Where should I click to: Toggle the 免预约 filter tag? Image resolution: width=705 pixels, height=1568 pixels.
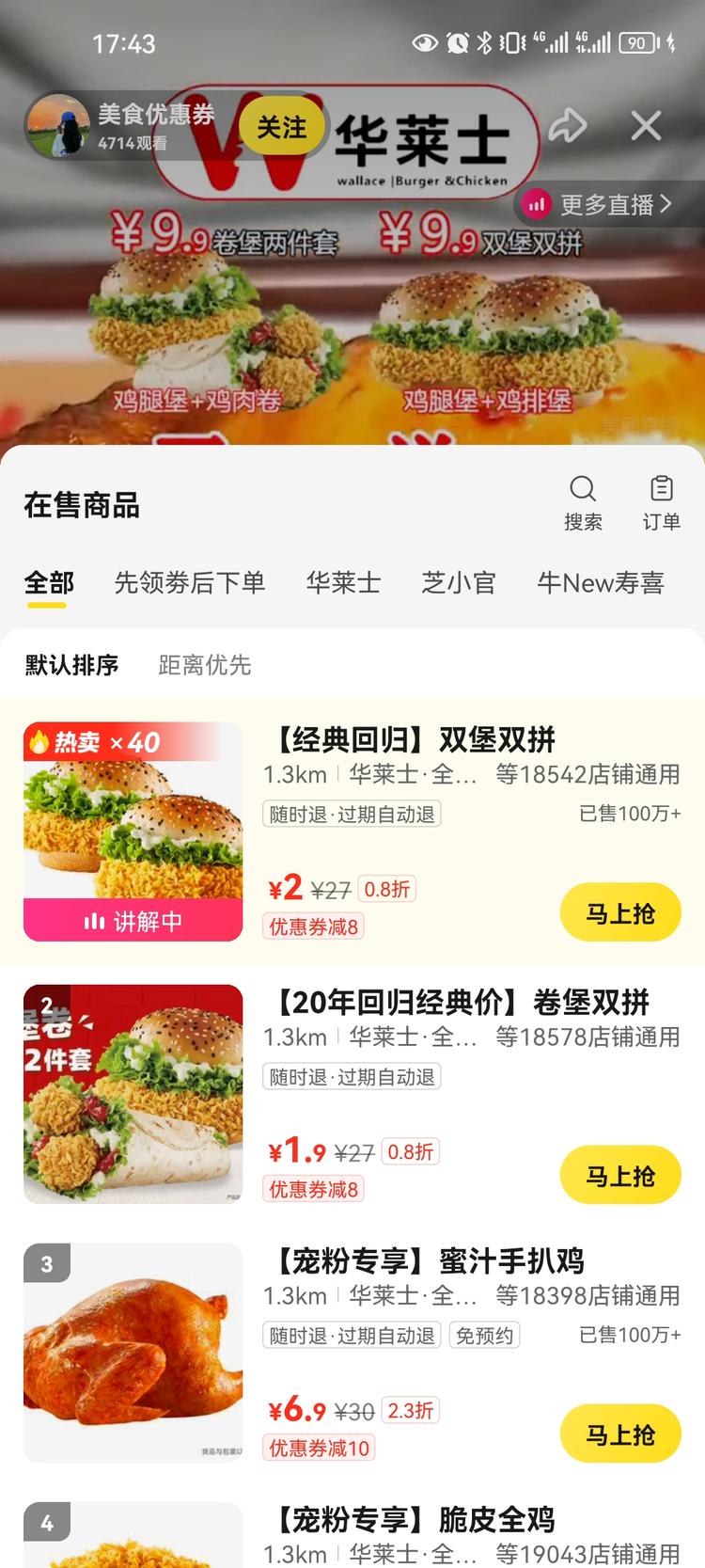tap(484, 1335)
